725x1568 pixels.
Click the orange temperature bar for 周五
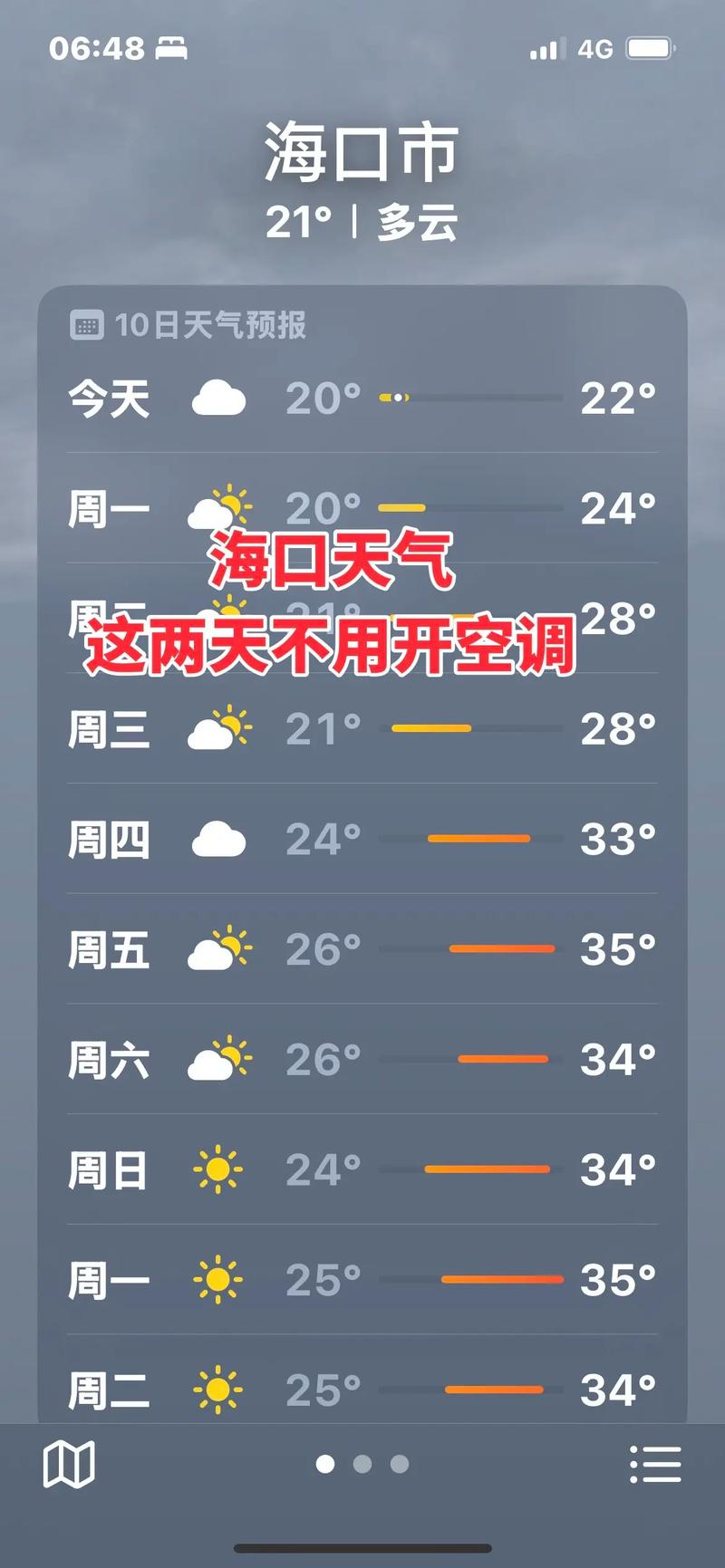(503, 948)
